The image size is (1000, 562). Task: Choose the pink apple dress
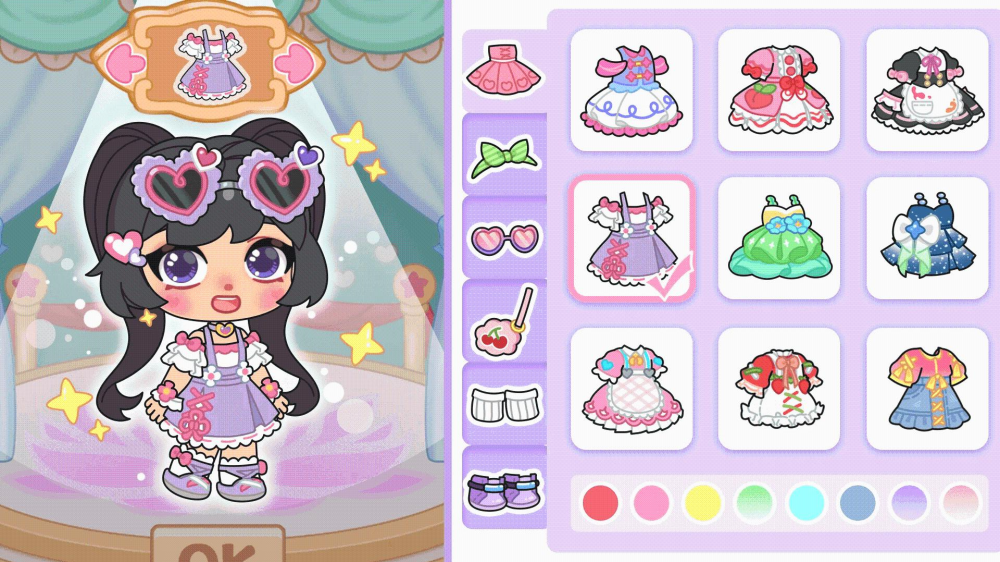click(779, 90)
